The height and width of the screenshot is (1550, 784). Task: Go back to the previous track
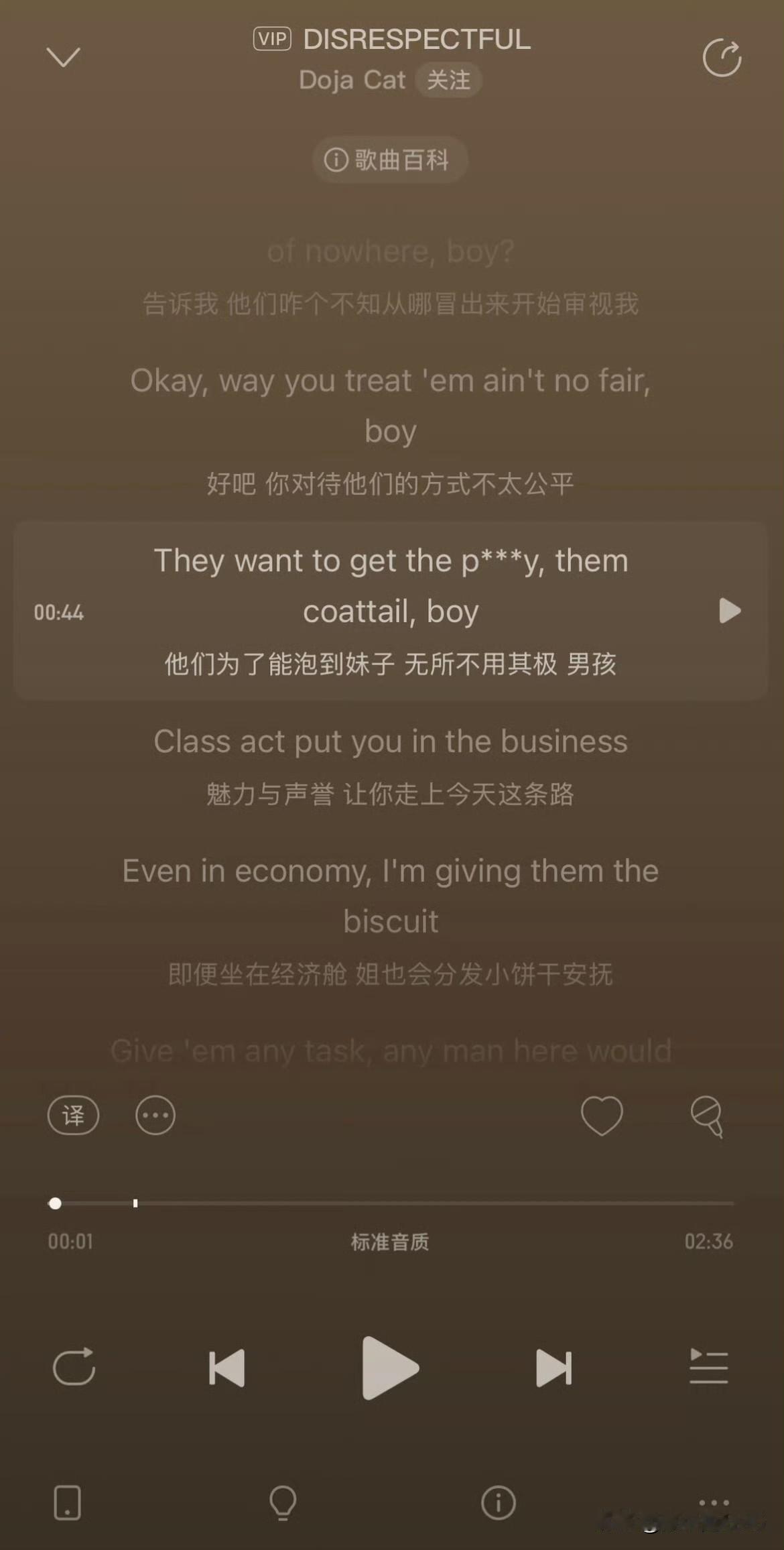click(x=226, y=1368)
